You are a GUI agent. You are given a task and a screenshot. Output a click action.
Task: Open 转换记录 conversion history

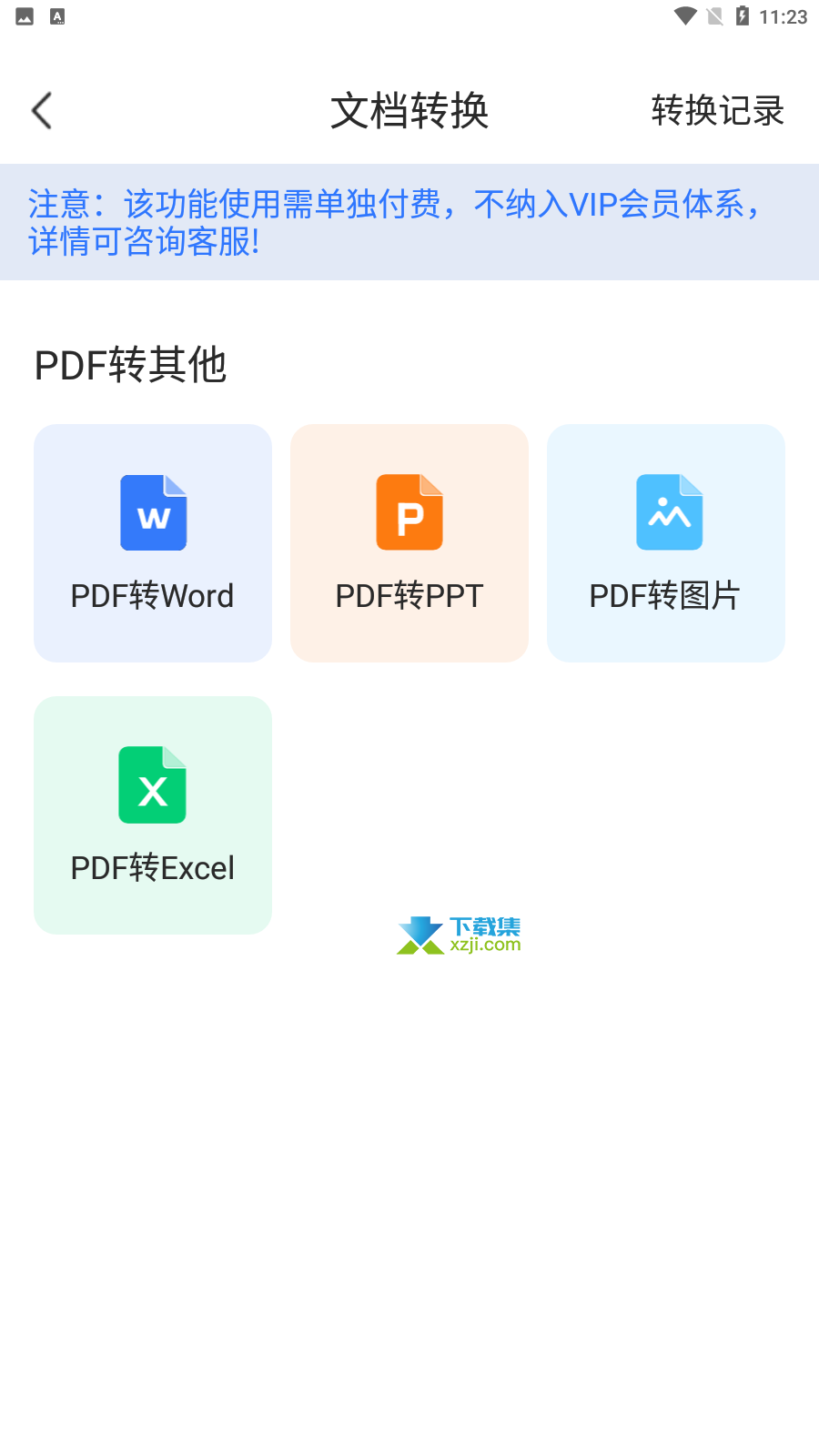(718, 111)
